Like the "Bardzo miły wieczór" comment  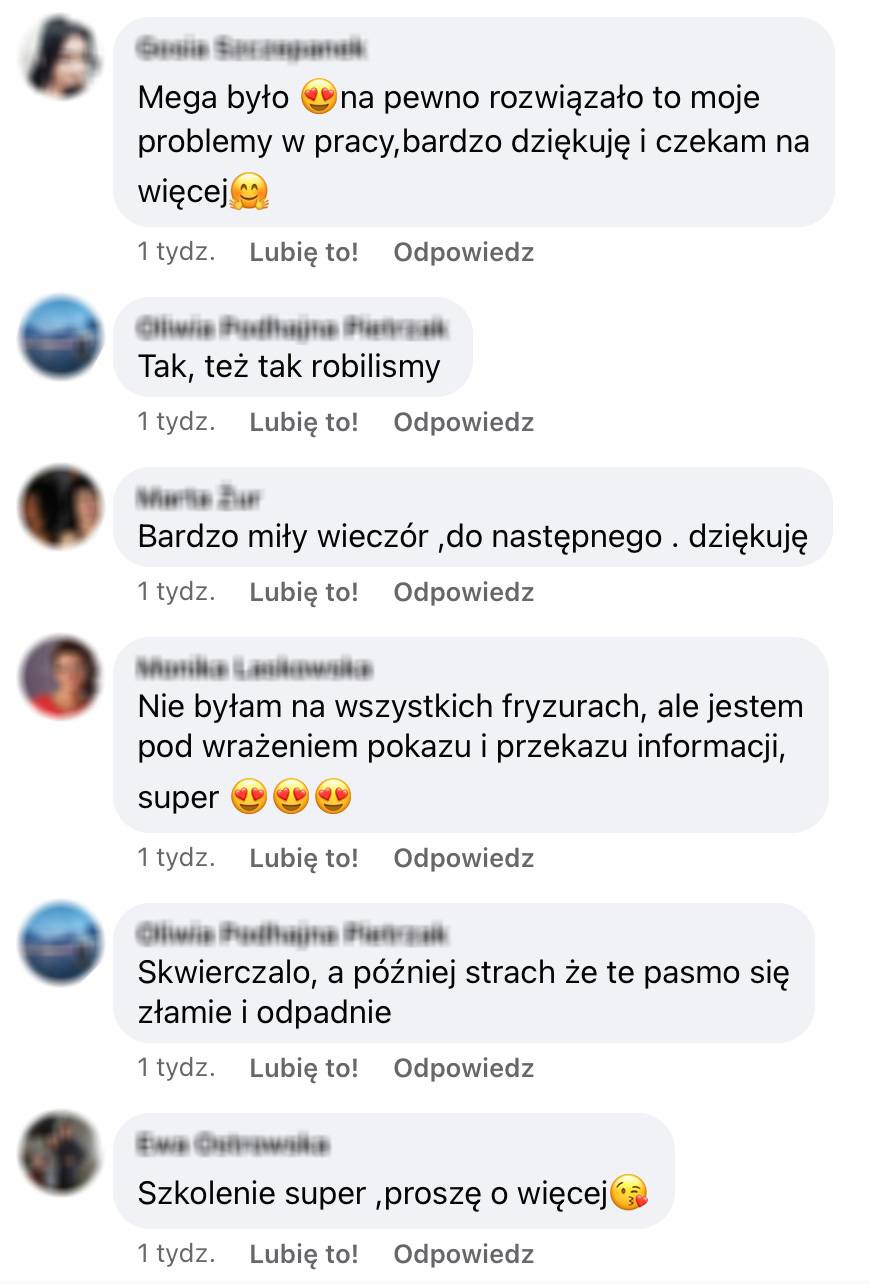pyautogui.click(x=303, y=592)
